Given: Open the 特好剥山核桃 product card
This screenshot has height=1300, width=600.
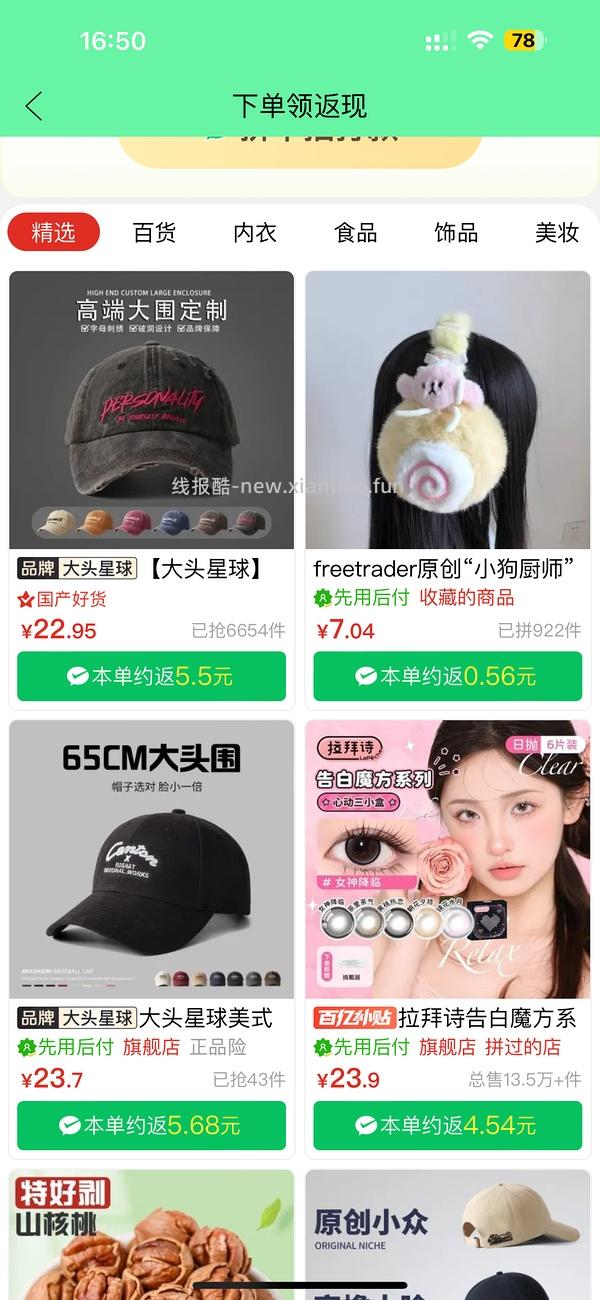Looking at the screenshot, I should (152, 1235).
